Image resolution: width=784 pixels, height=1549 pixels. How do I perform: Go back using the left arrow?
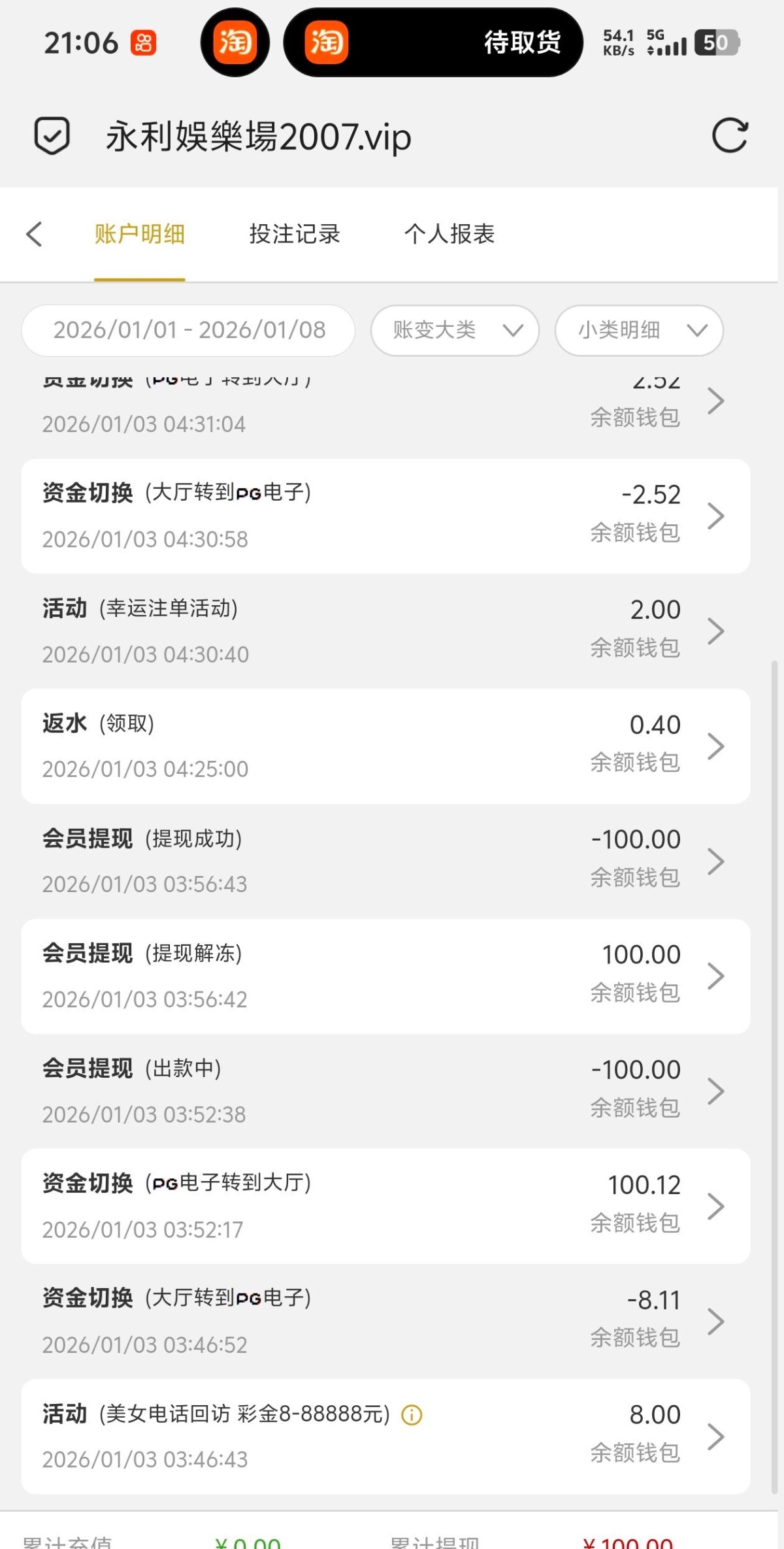pos(35,234)
